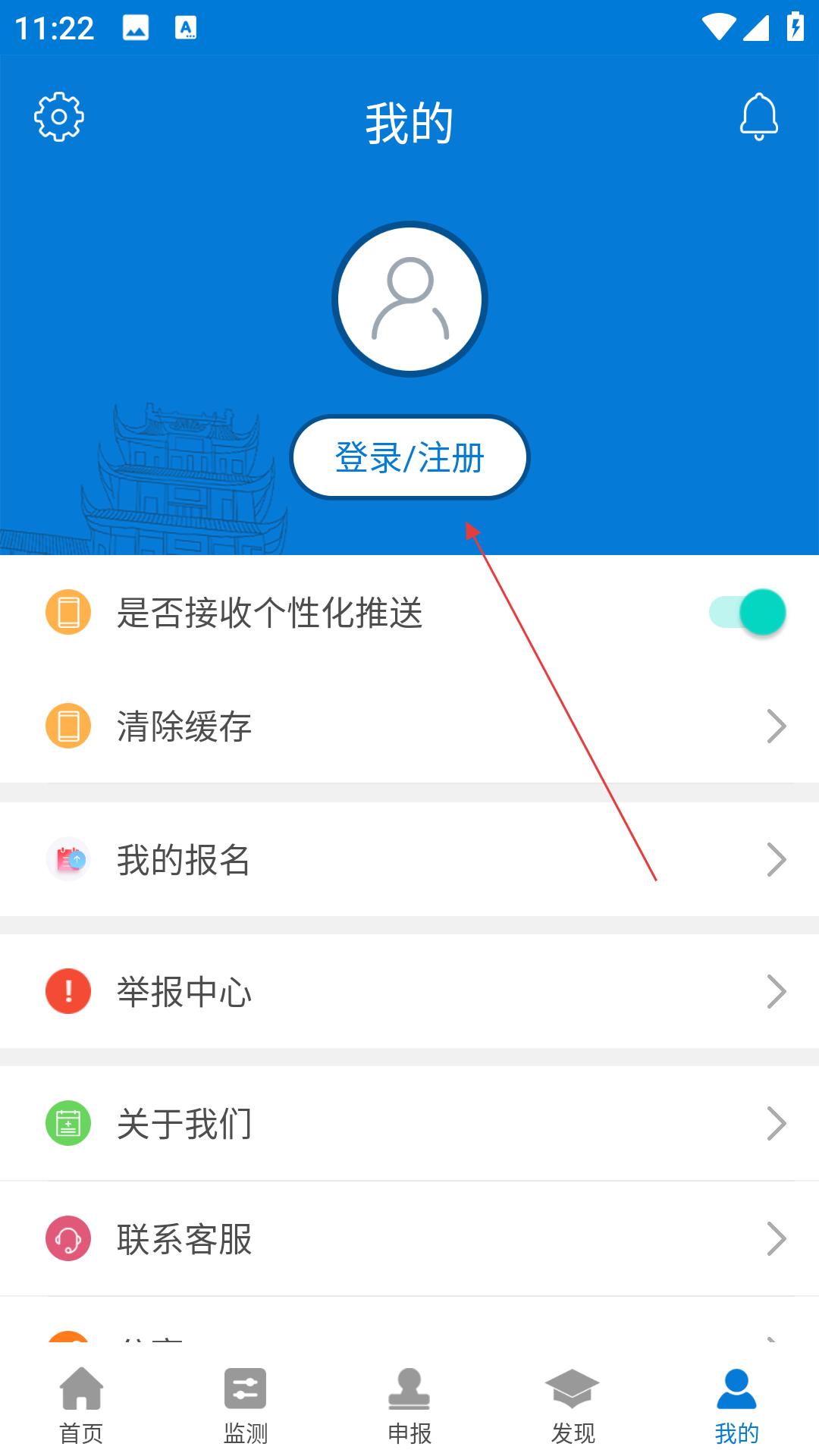819x1456 pixels.
Task: Open 我的报名 row
Action: [x=409, y=860]
